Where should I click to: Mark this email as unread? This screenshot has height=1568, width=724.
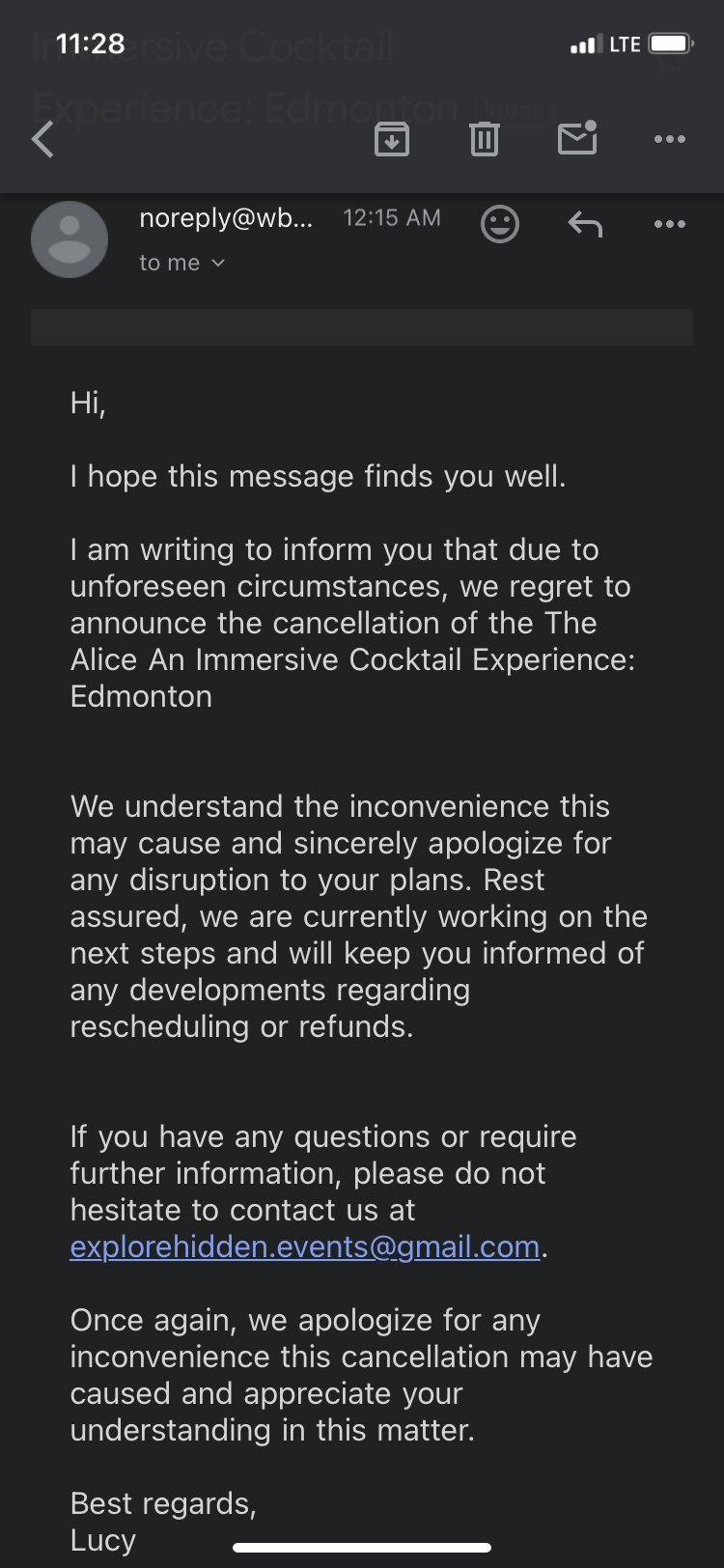coord(577,139)
